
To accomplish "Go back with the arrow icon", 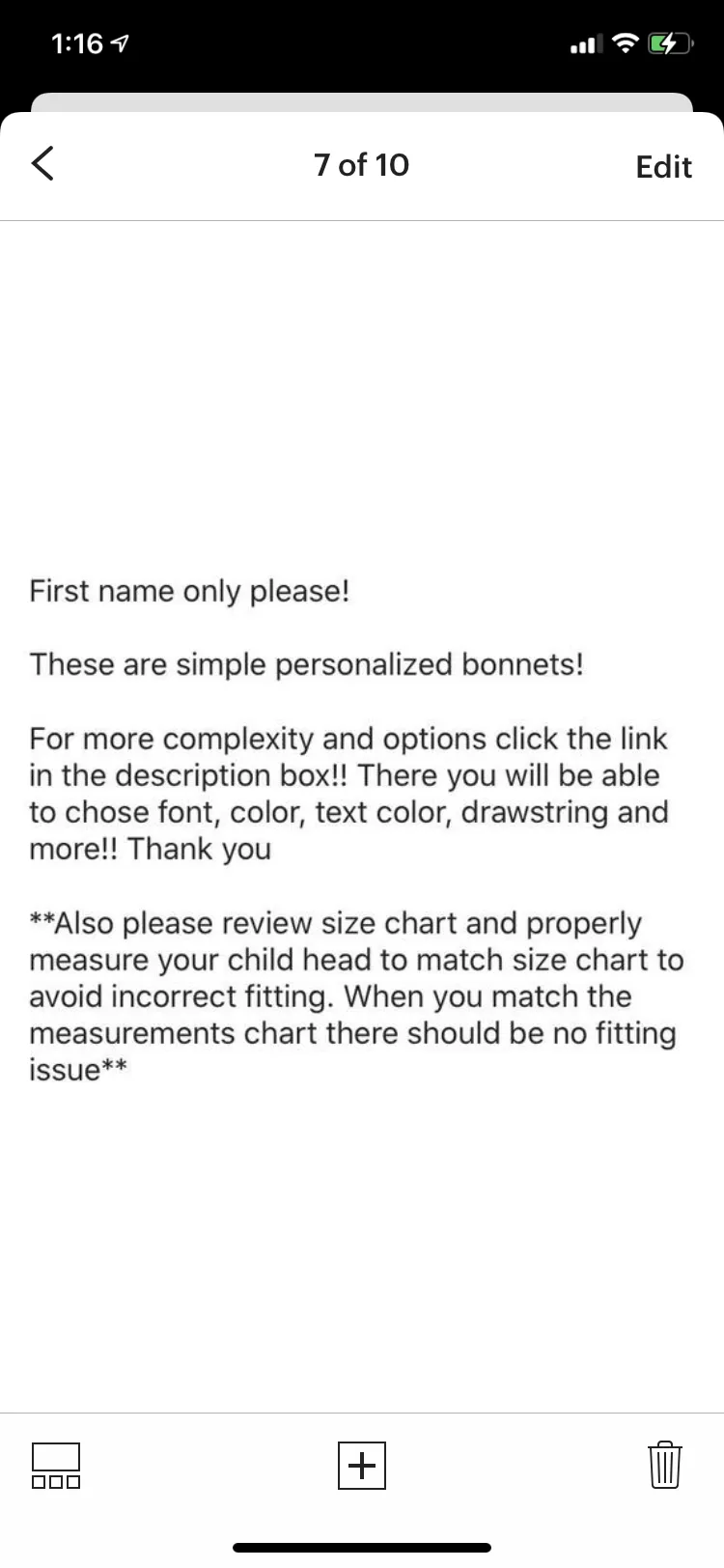I will 43,164.
